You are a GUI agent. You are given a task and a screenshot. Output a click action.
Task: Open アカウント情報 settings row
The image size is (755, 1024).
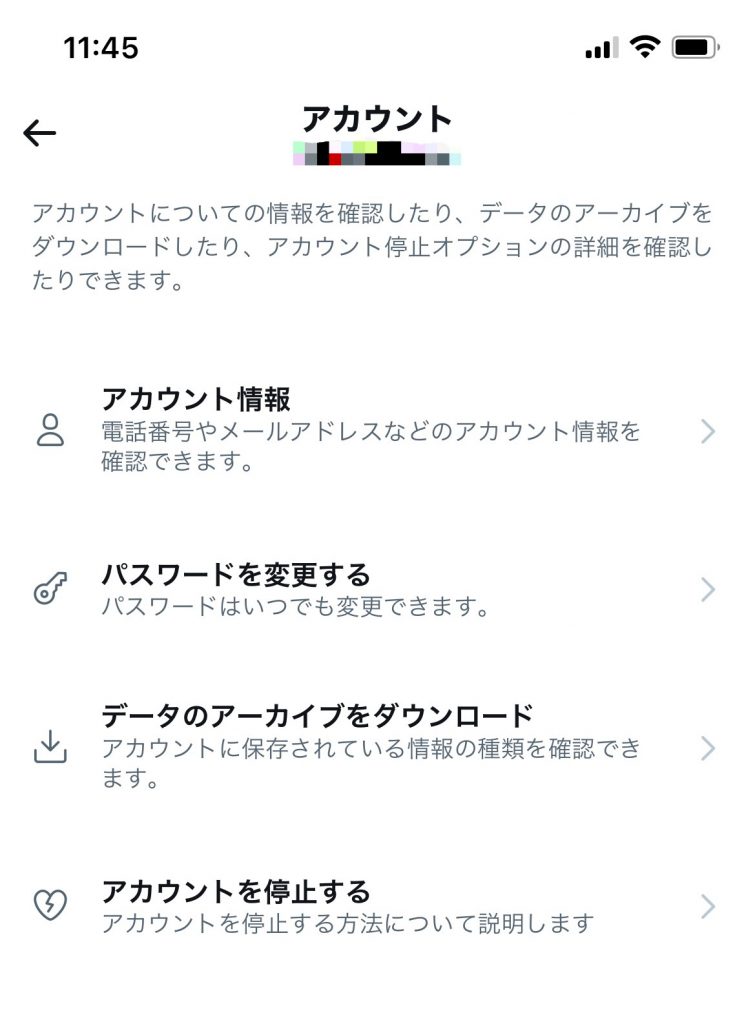[x=370, y=431]
